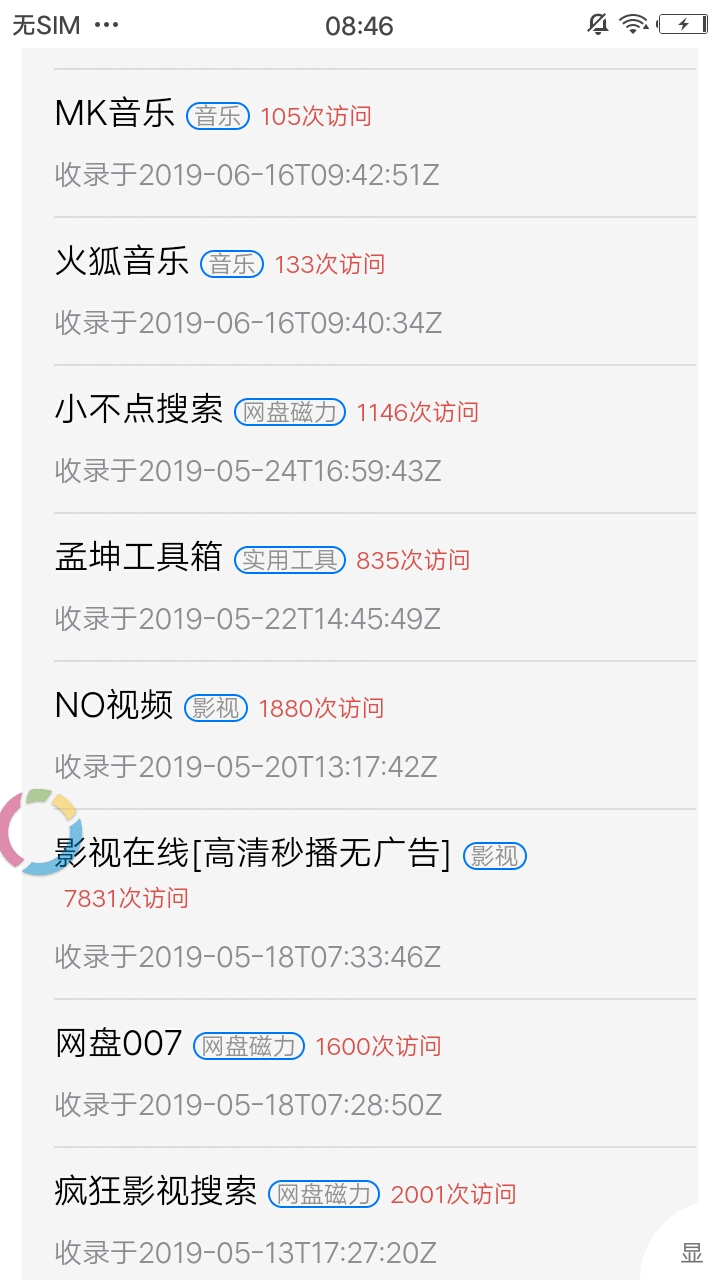720x1280 pixels.
Task: Tap the colorful floating ring icon
Action: 38,832
